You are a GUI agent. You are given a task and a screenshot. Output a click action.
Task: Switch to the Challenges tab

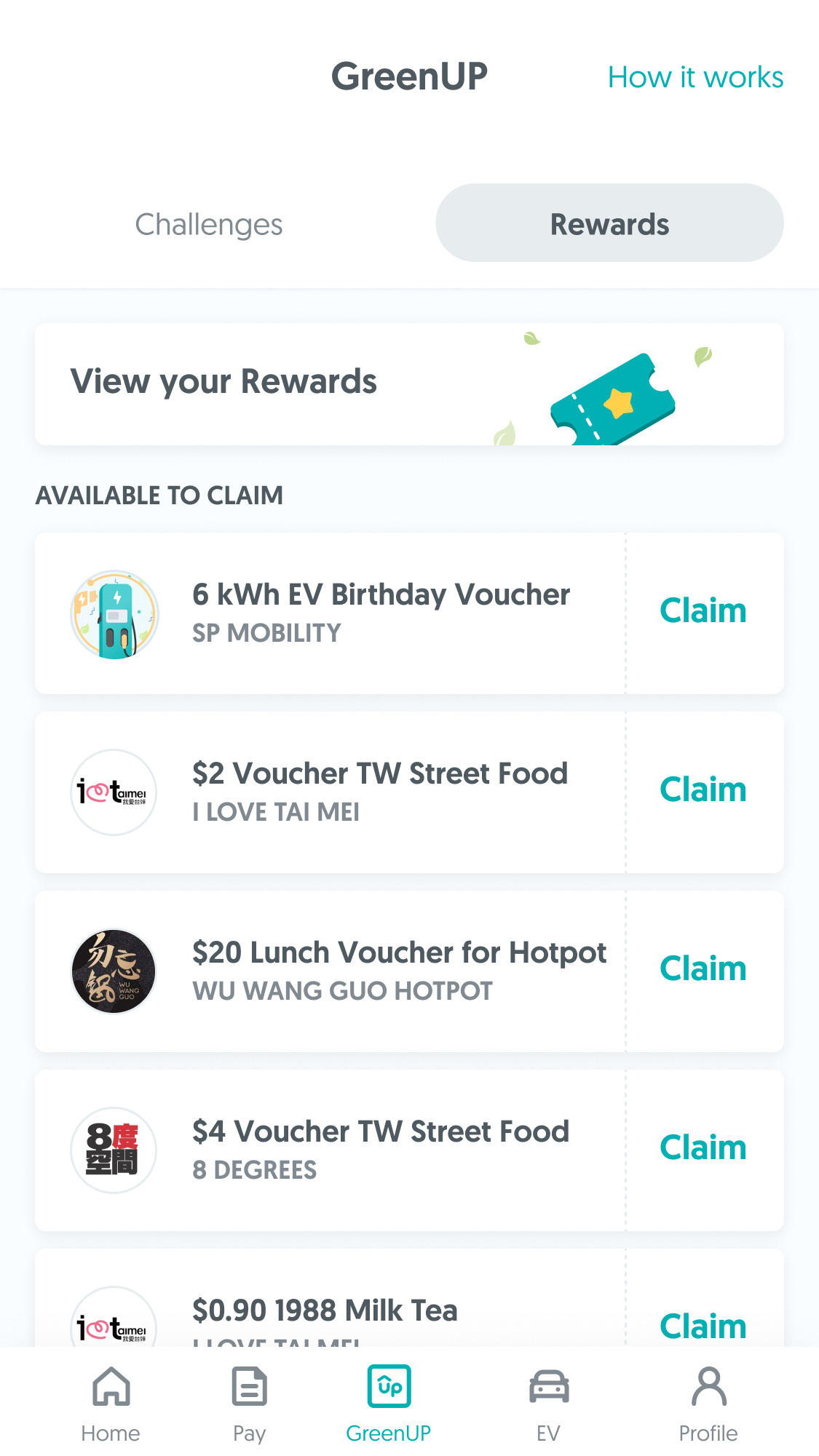[209, 224]
